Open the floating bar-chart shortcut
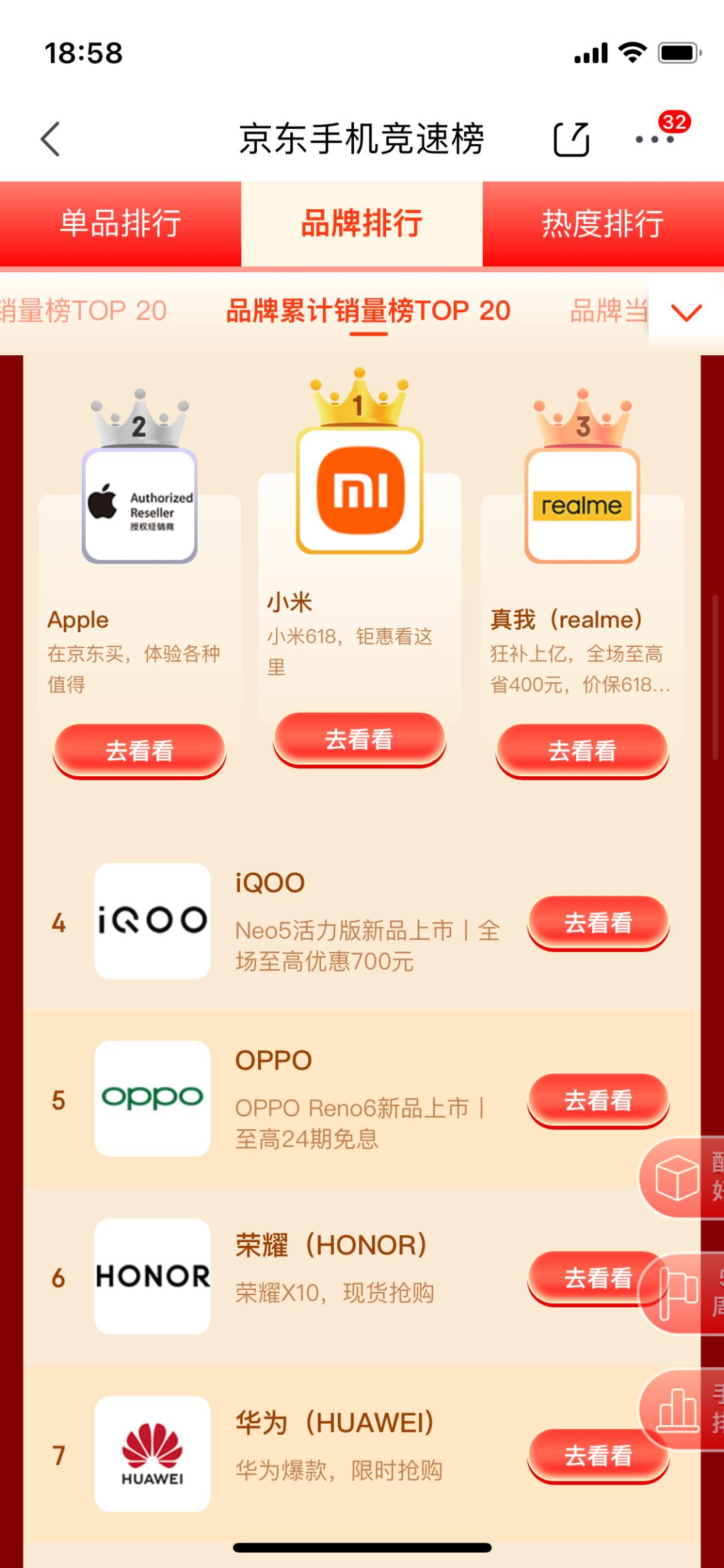 click(678, 1409)
